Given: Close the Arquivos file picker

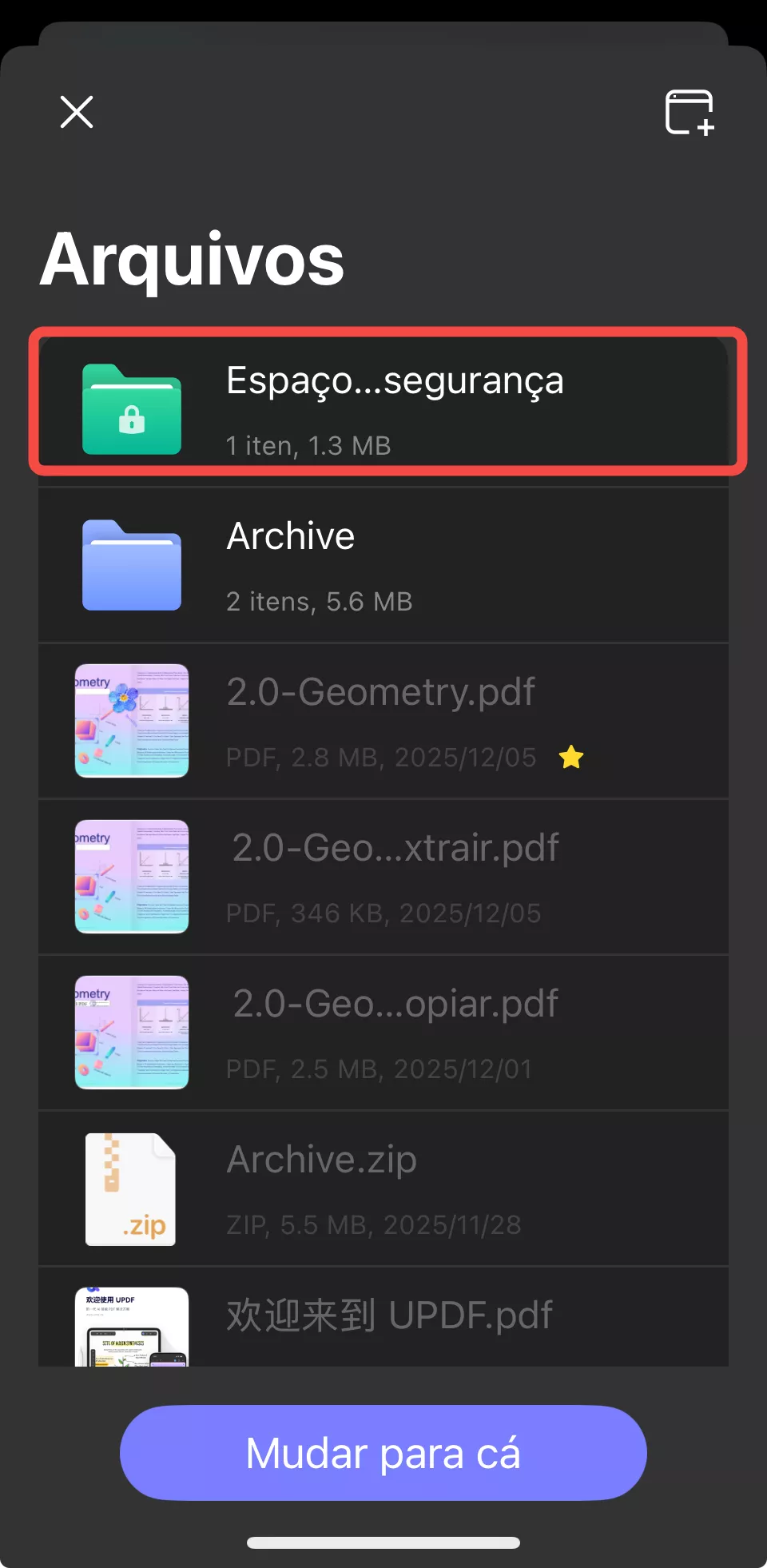Looking at the screenshot, I should pos(77,112).
